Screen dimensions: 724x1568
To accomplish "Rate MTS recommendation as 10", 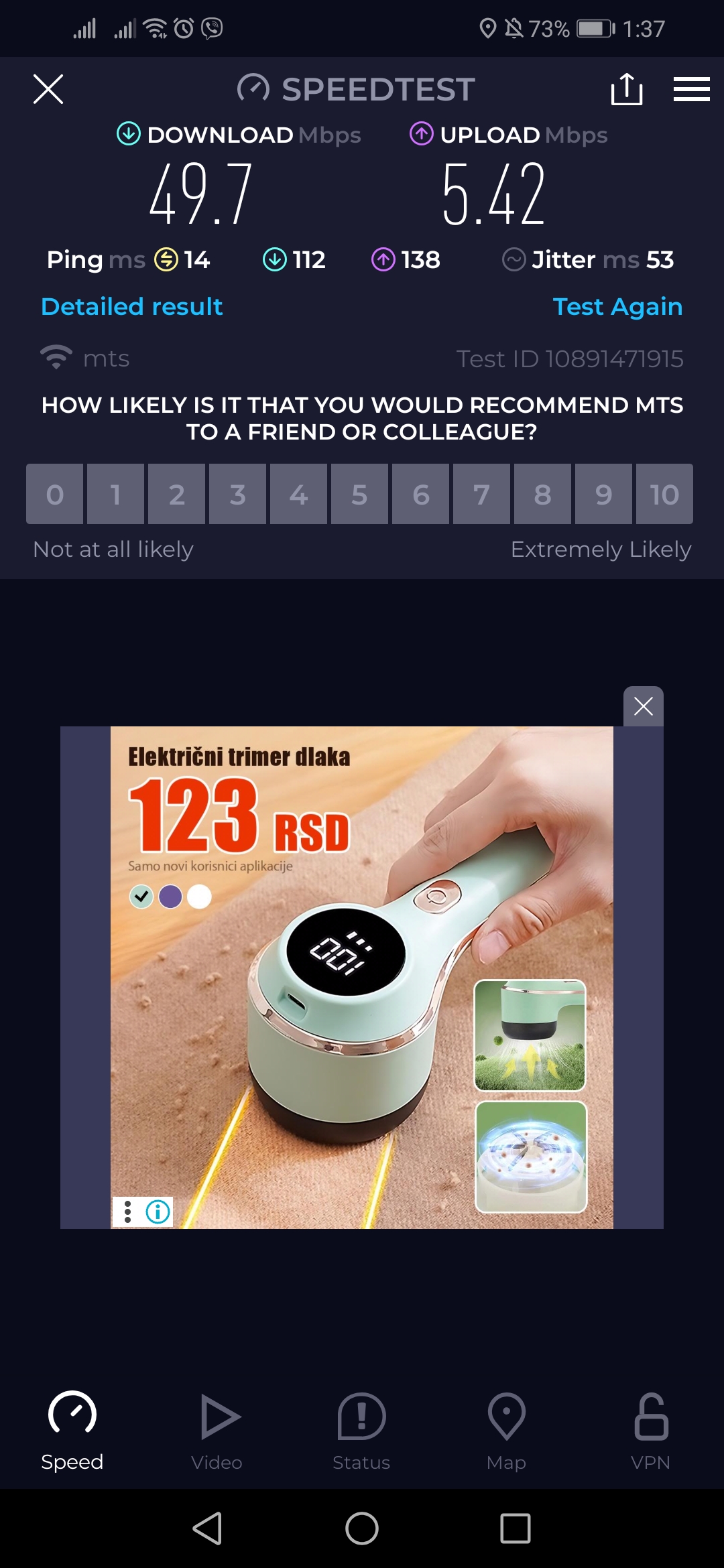I will click(664, 495).
